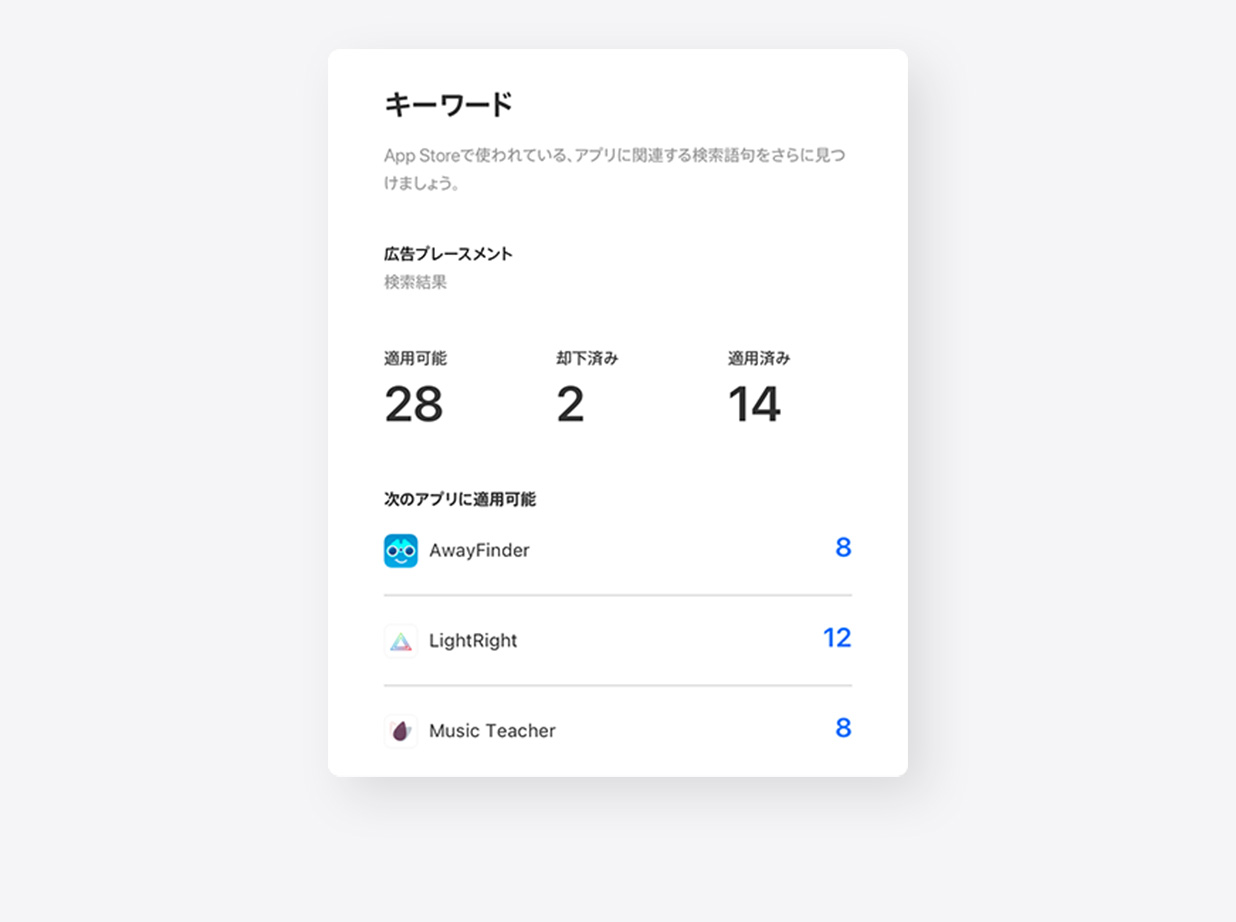Open AwayFinder's 8 applicable keywords
The image size is (1236, 922).
pos(842,548)
